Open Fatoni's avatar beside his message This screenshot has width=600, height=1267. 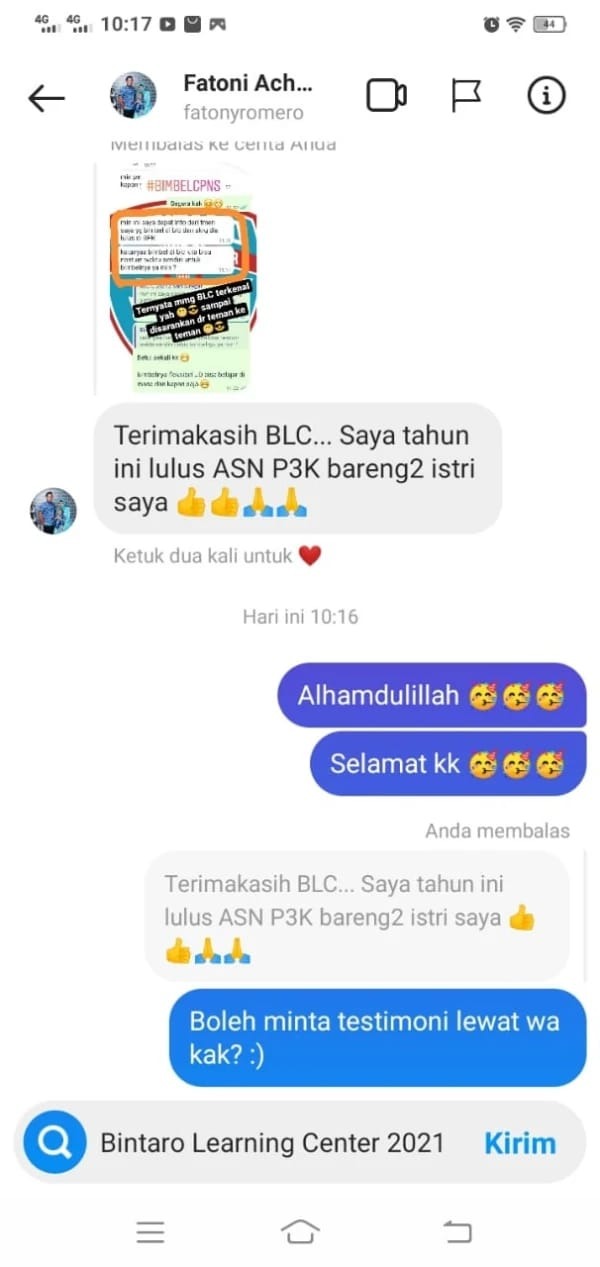tap(53, 511)
